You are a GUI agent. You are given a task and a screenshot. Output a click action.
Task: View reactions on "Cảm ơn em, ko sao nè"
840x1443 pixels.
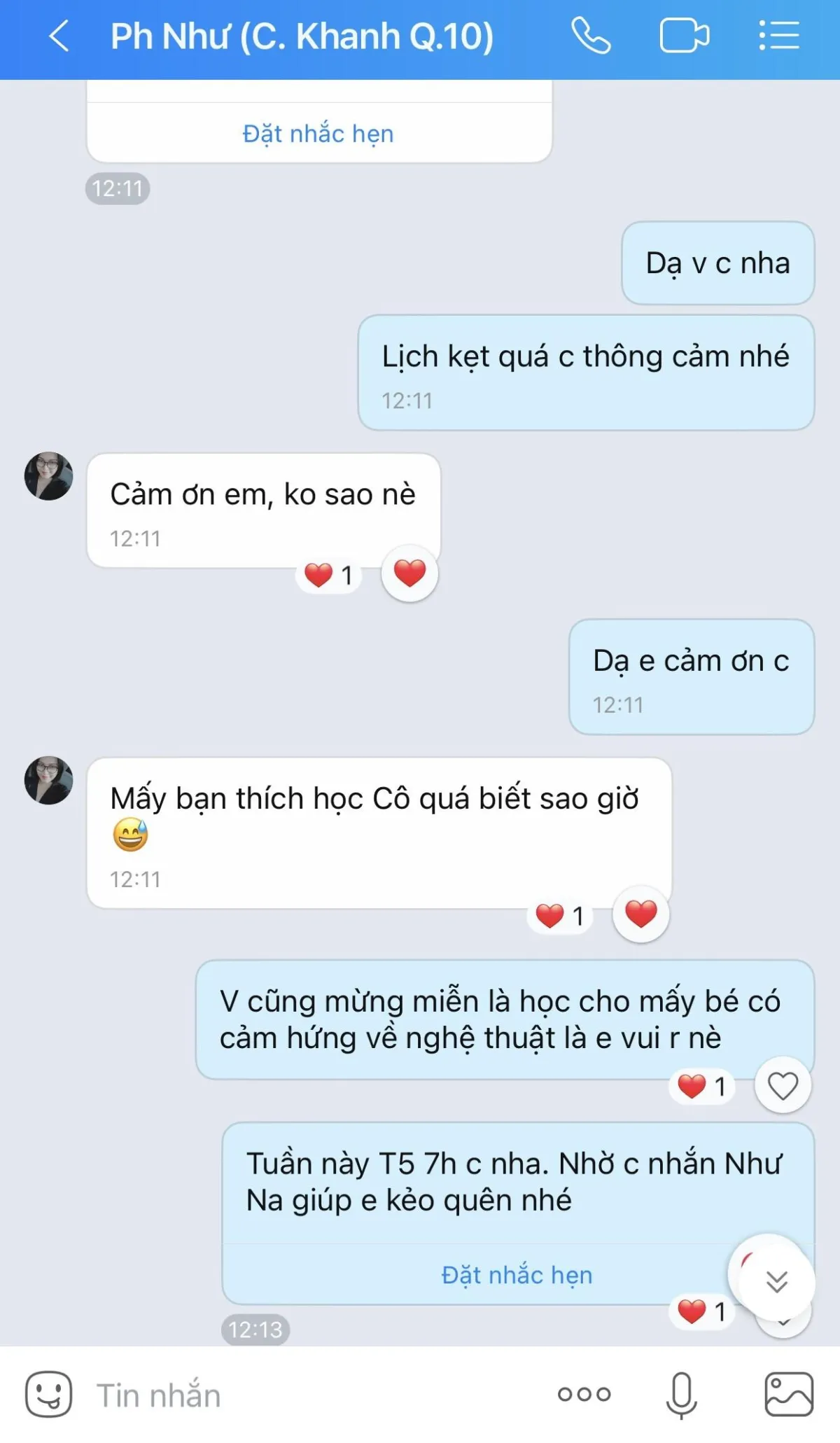point(329,575)
